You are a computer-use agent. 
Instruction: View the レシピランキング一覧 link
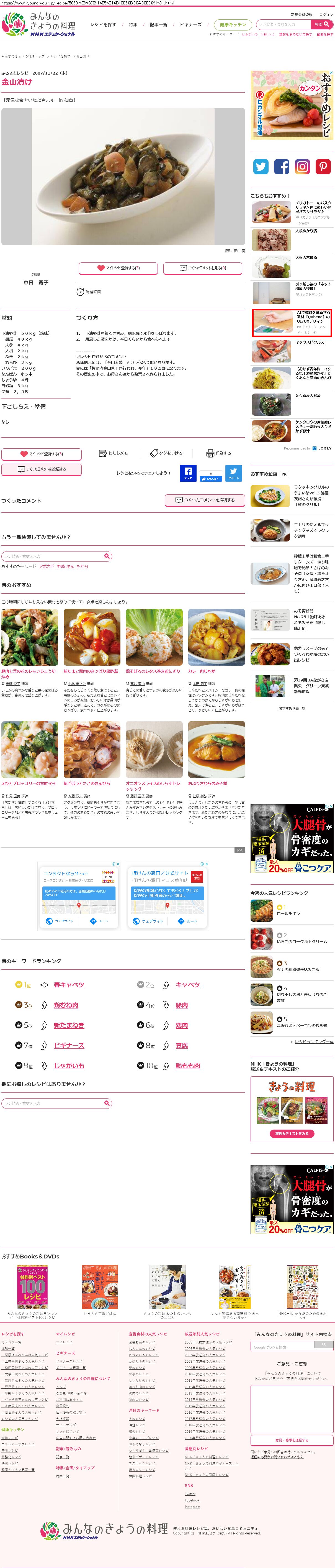pyautogui.click(x=314, y=1041)
